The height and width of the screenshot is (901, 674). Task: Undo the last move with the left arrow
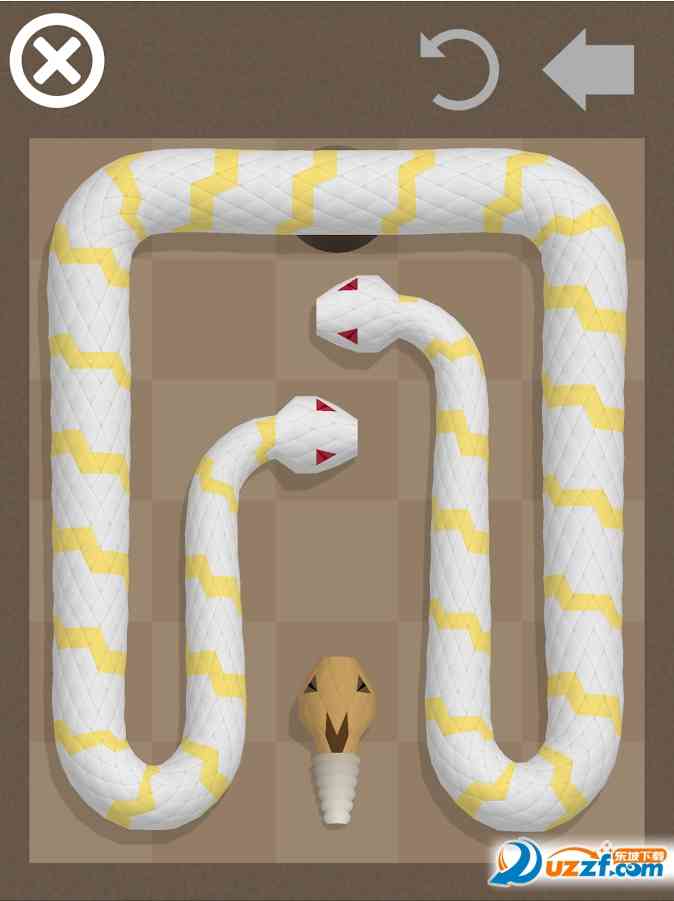point(589,69)
